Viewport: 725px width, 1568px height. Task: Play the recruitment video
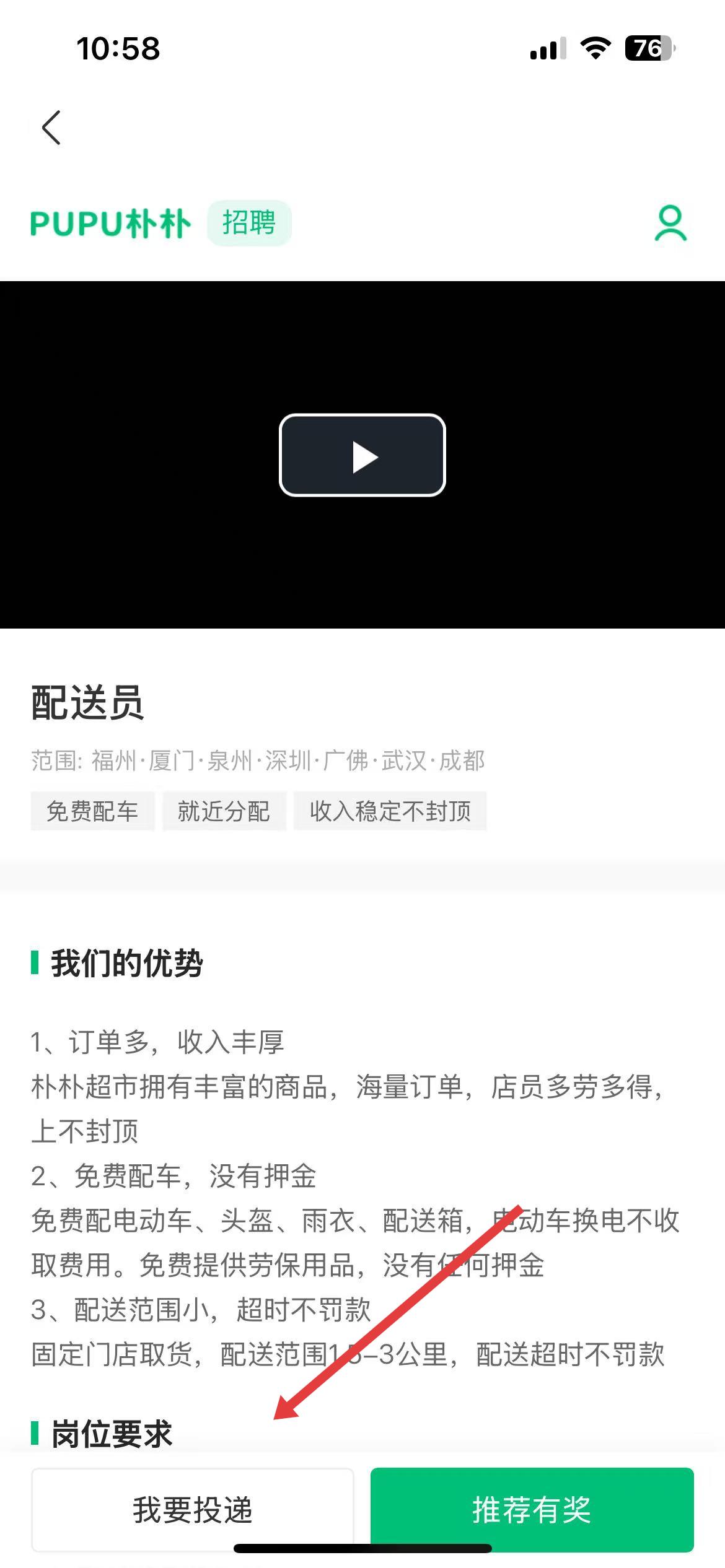pos(362,455)
